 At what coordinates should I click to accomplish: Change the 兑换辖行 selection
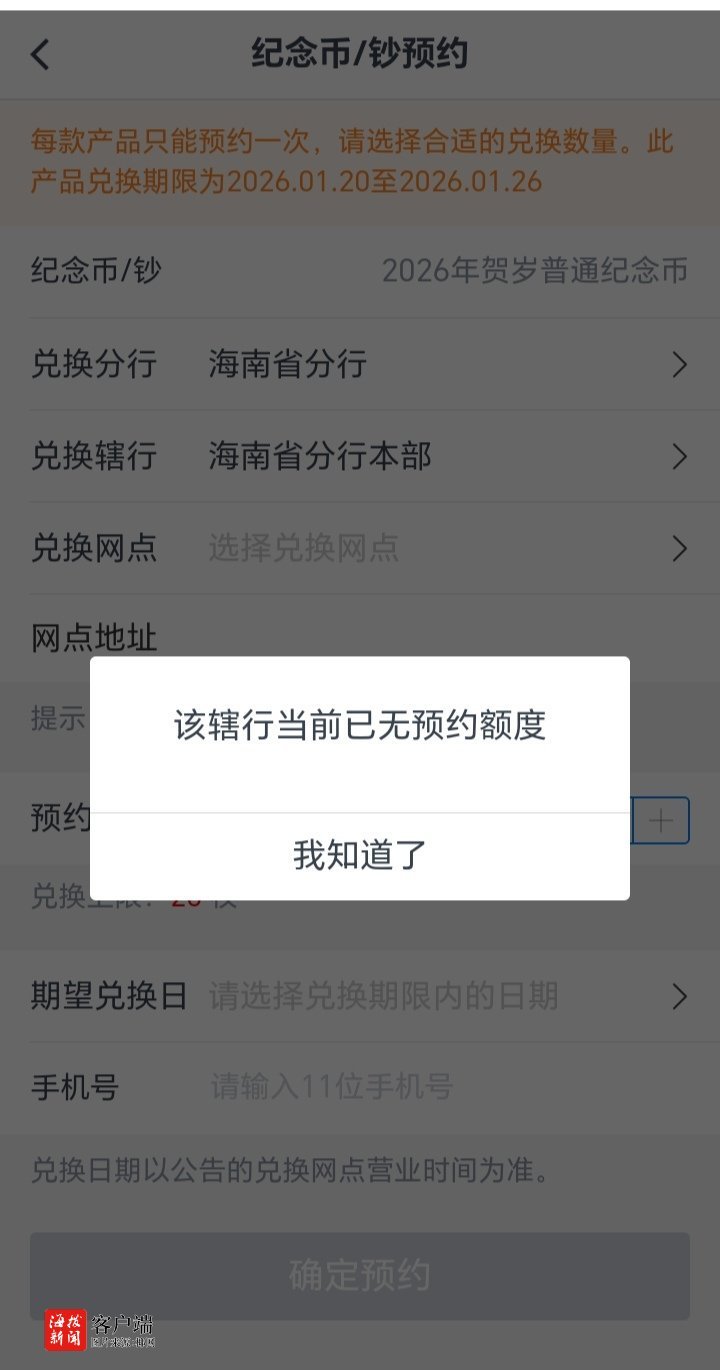click(x=440, y=457)
